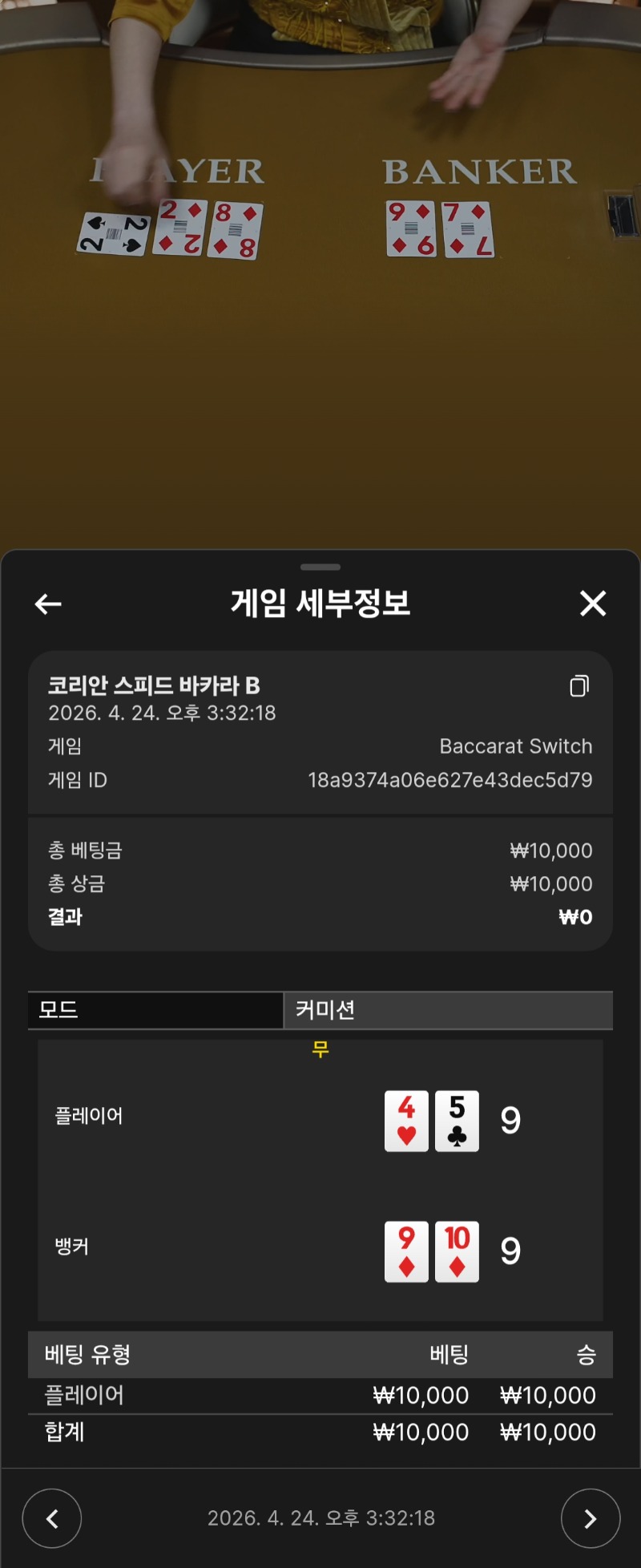Open the previous game record

coord(52,1518)
